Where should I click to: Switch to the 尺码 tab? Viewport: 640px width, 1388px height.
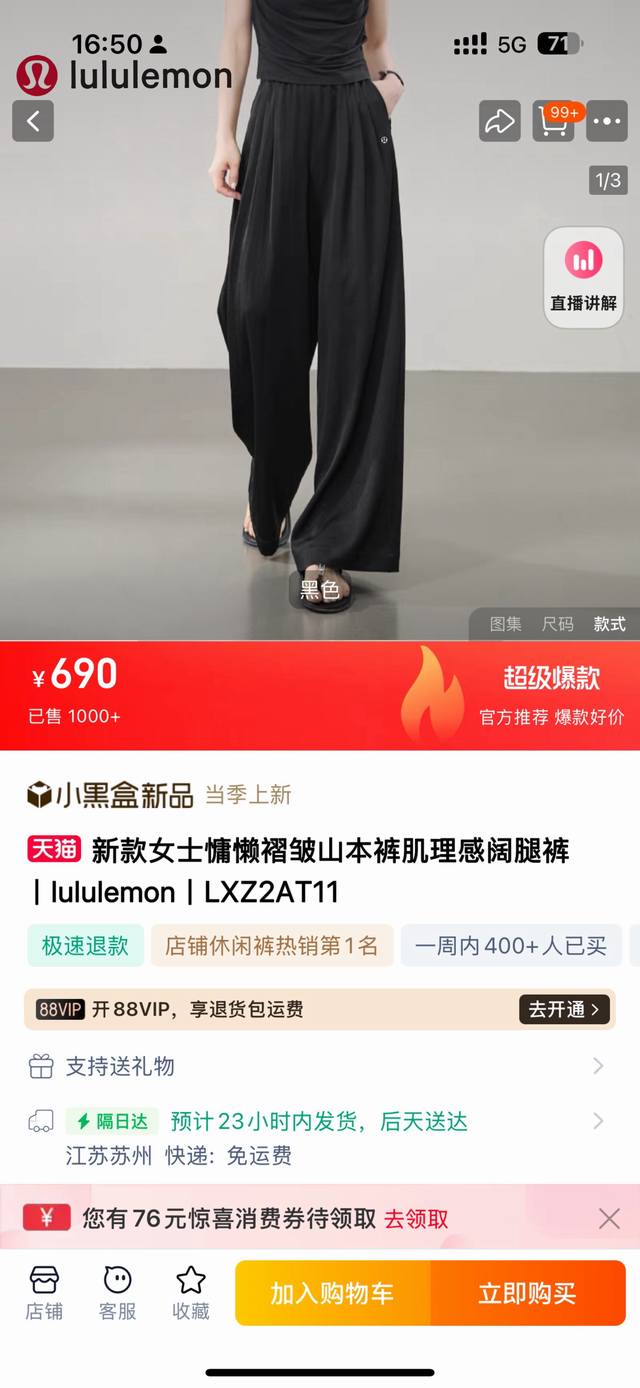(557, 624)
